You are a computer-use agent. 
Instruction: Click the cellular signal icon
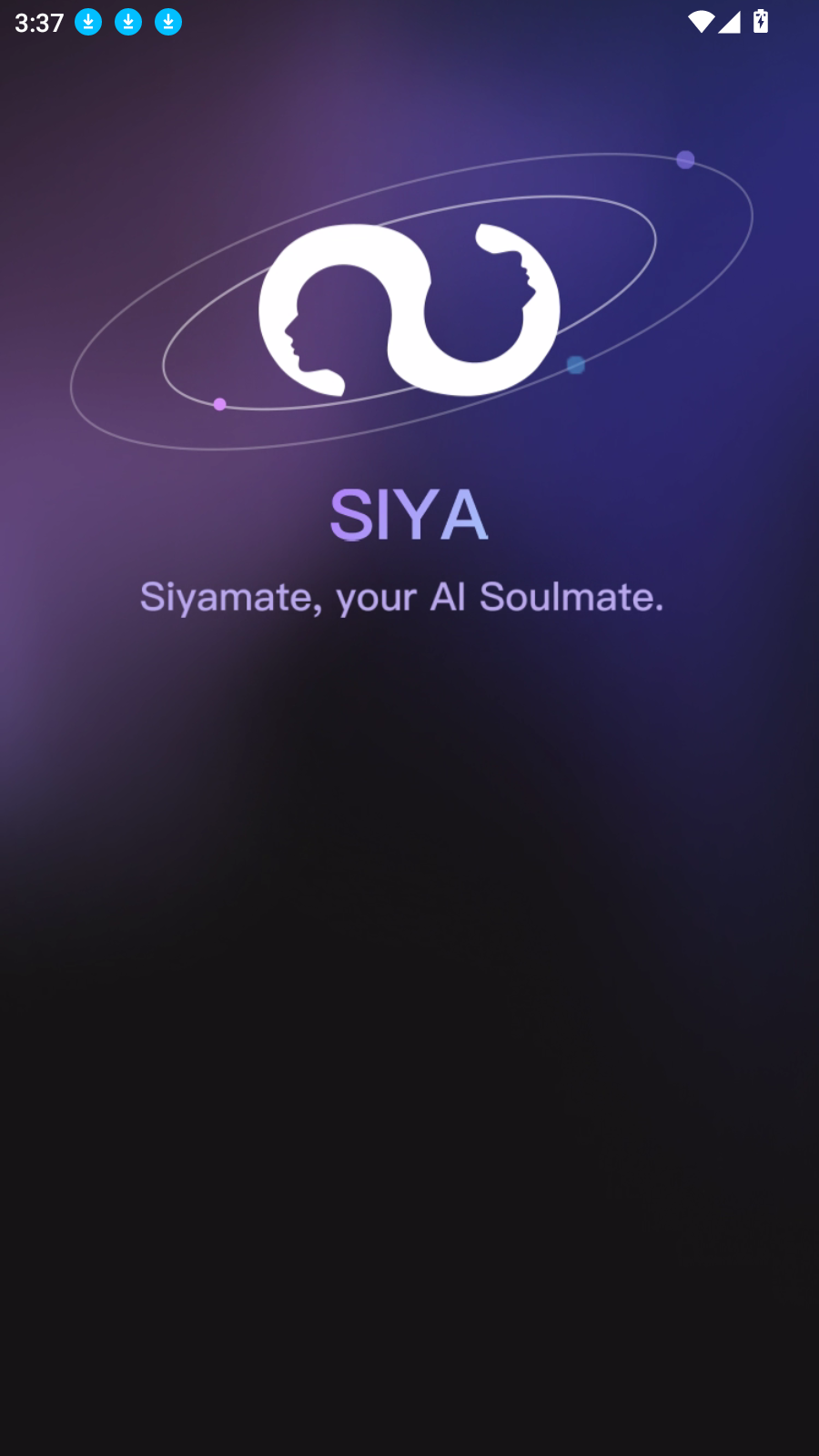click(730, 22)
